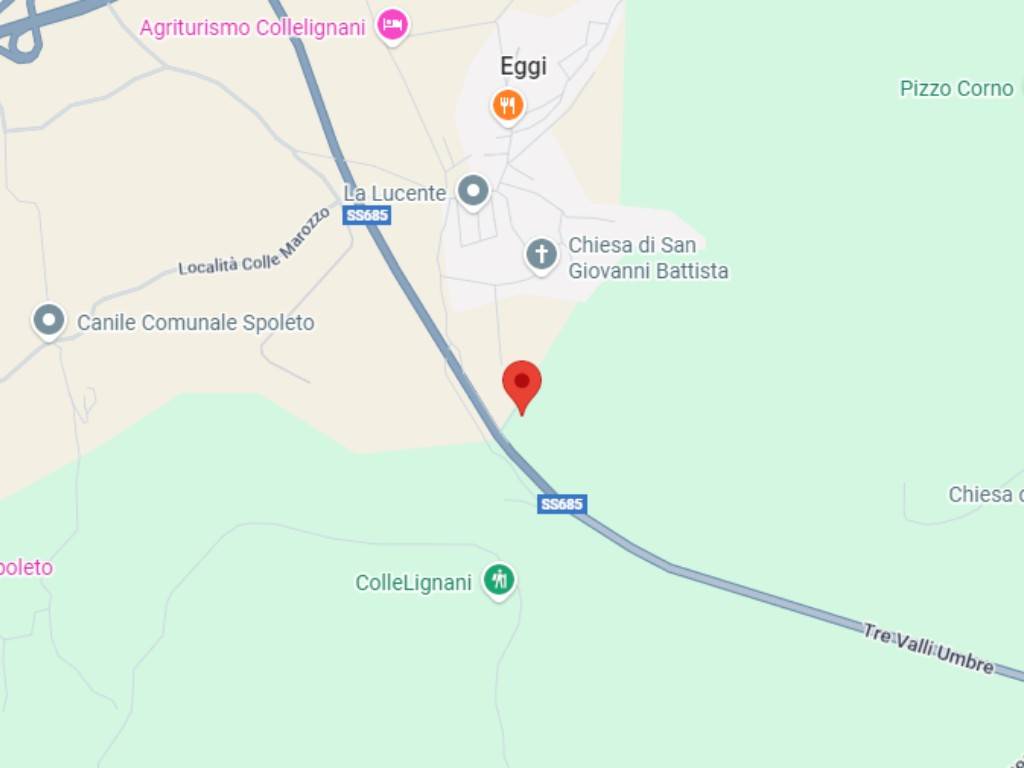Screen dimensions: 1024x768
Task: Open the Agriturismo Collelignani hotel marker
Action: coord(392,24)
